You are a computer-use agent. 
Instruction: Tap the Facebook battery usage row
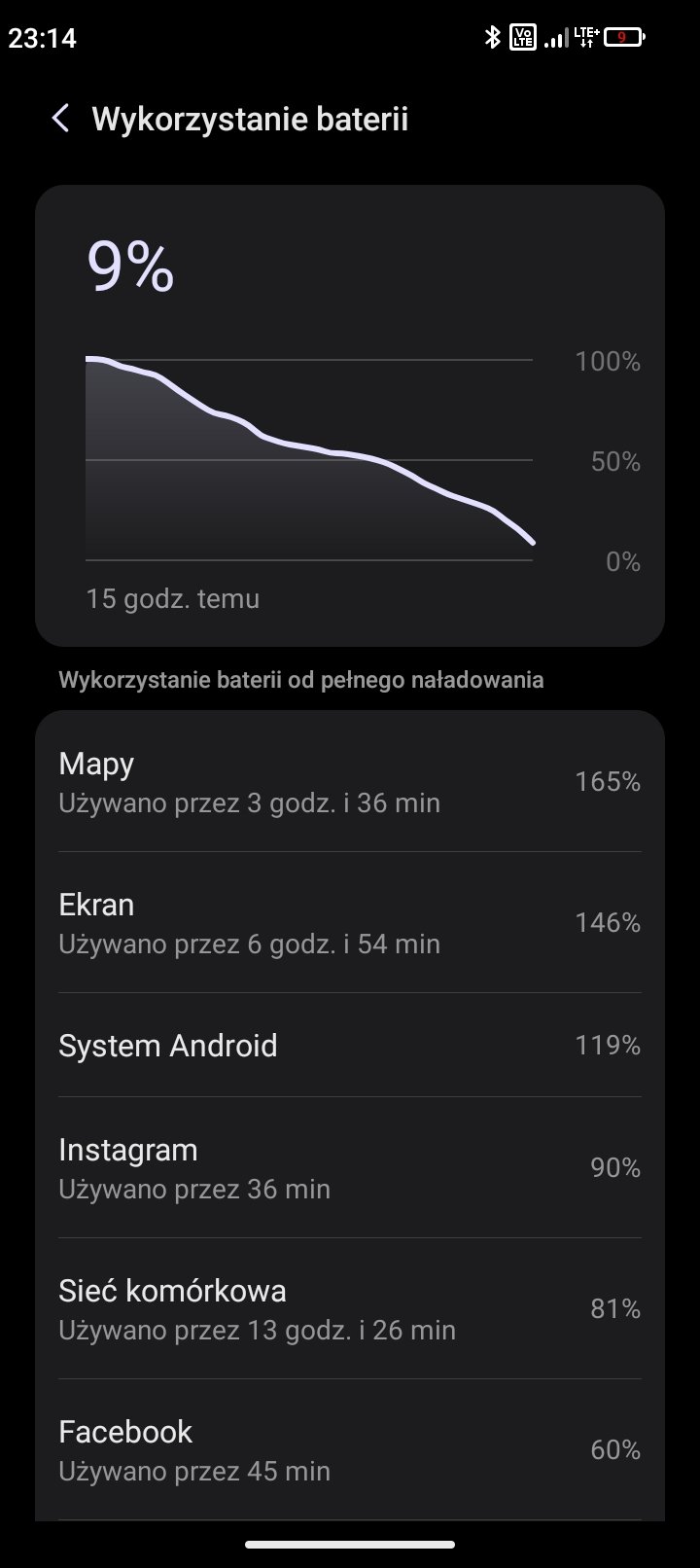click(350, 1449)
